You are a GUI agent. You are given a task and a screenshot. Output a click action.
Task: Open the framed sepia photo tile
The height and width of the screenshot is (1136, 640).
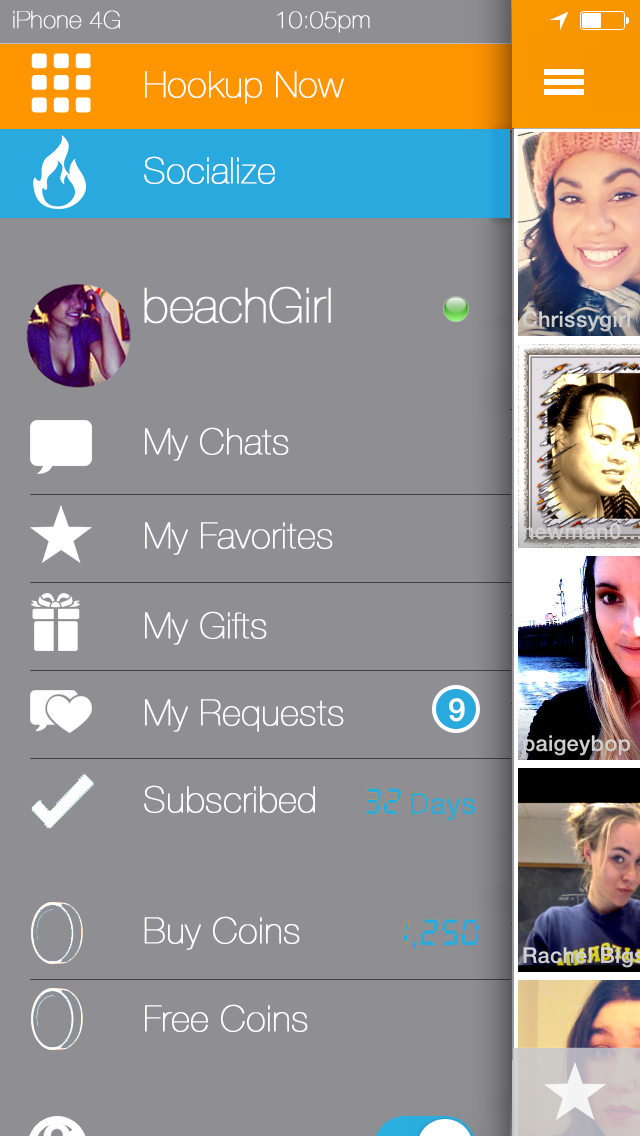pyautogui.click(x=579, y=446)
